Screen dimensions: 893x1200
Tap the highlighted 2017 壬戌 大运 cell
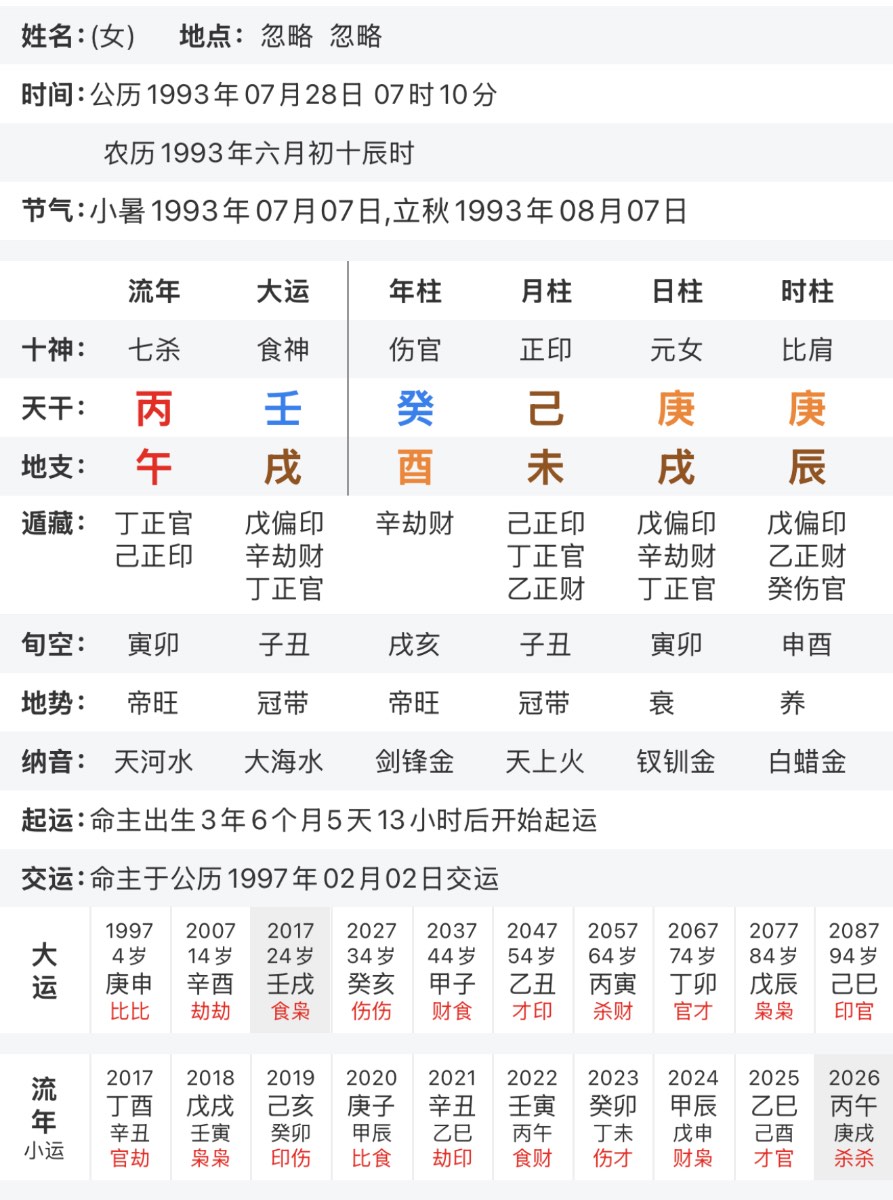click(x=290, y=970)
